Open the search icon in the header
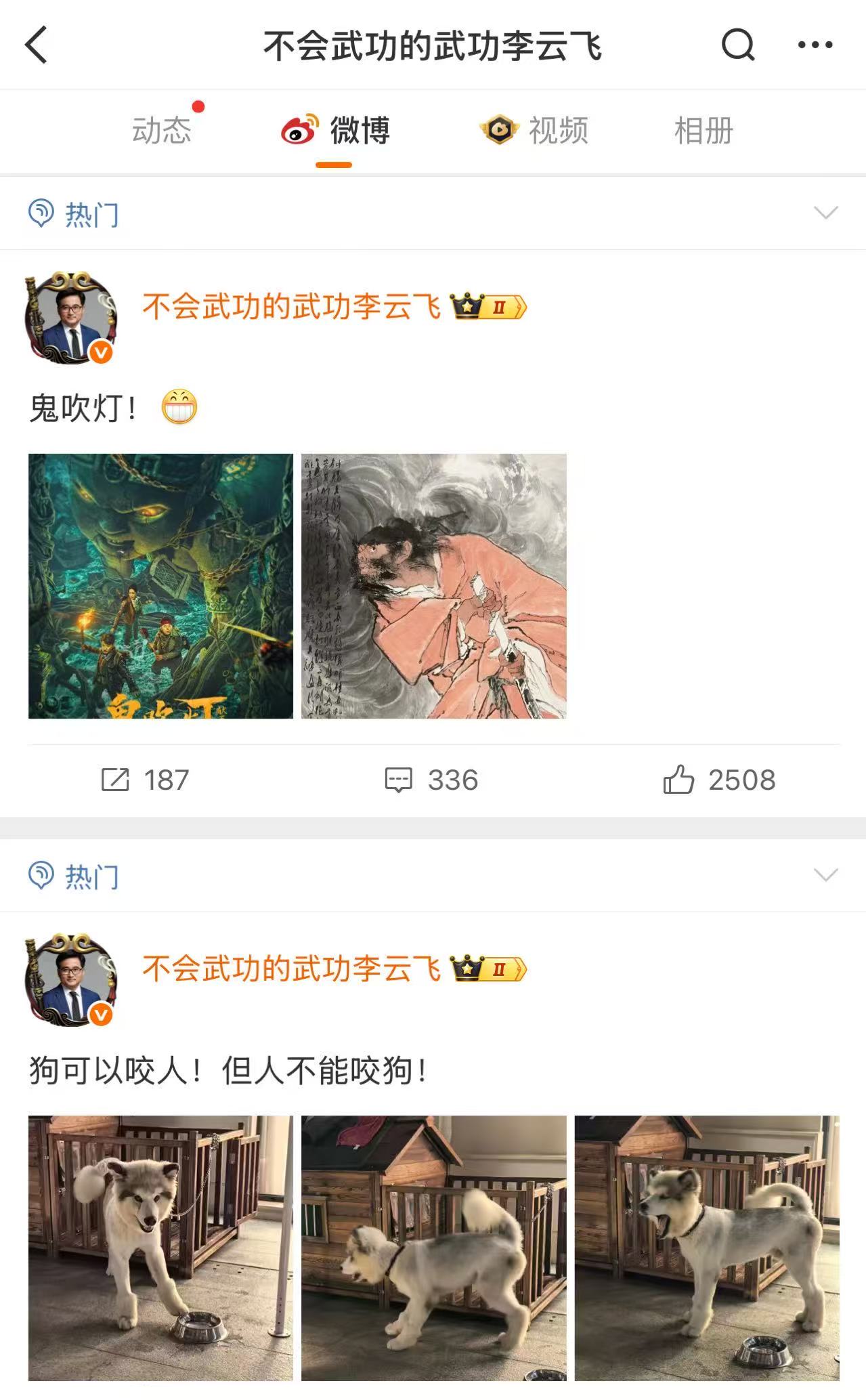Image resolution: width=866 pixels, height=1400 pixels. [x=737, y=45]
